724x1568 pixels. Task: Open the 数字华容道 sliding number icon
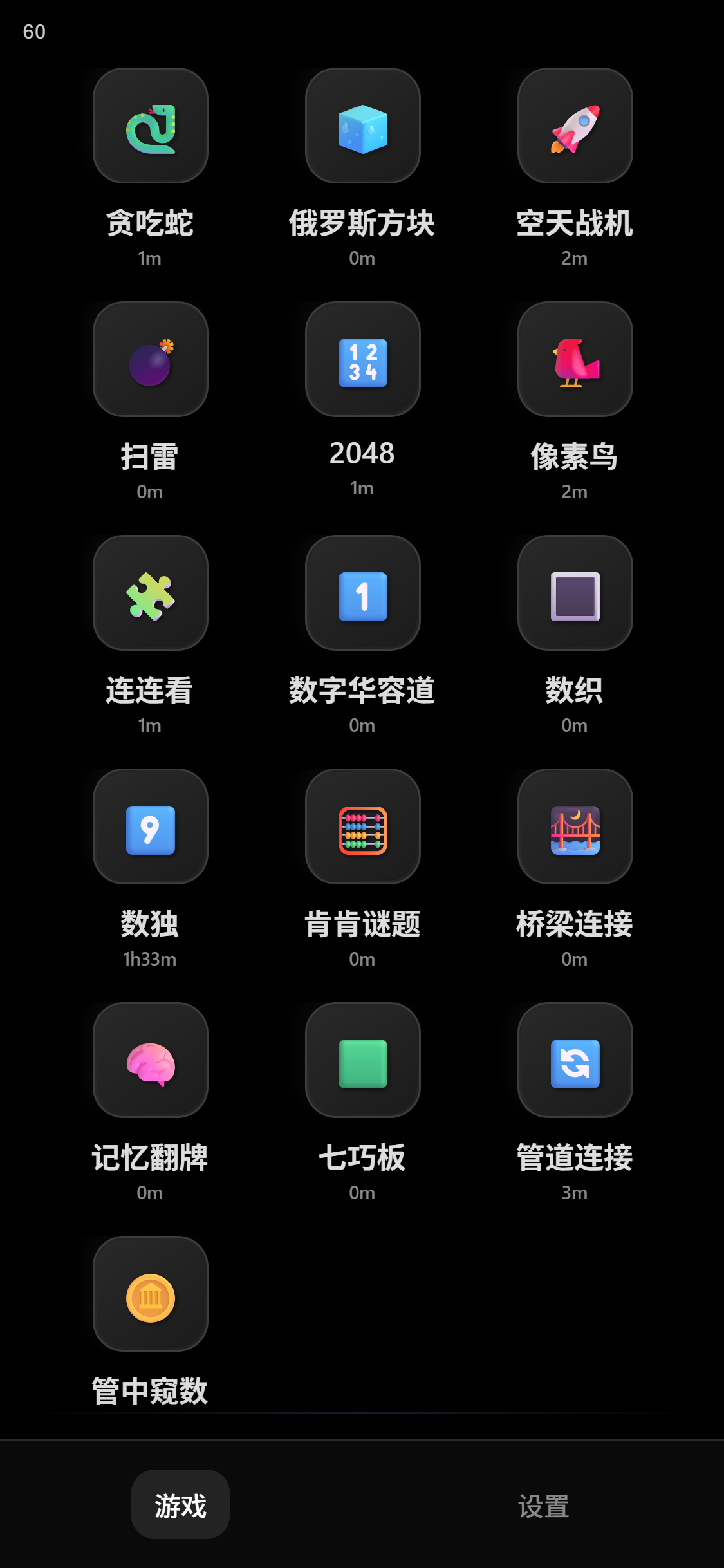(362, 592)
